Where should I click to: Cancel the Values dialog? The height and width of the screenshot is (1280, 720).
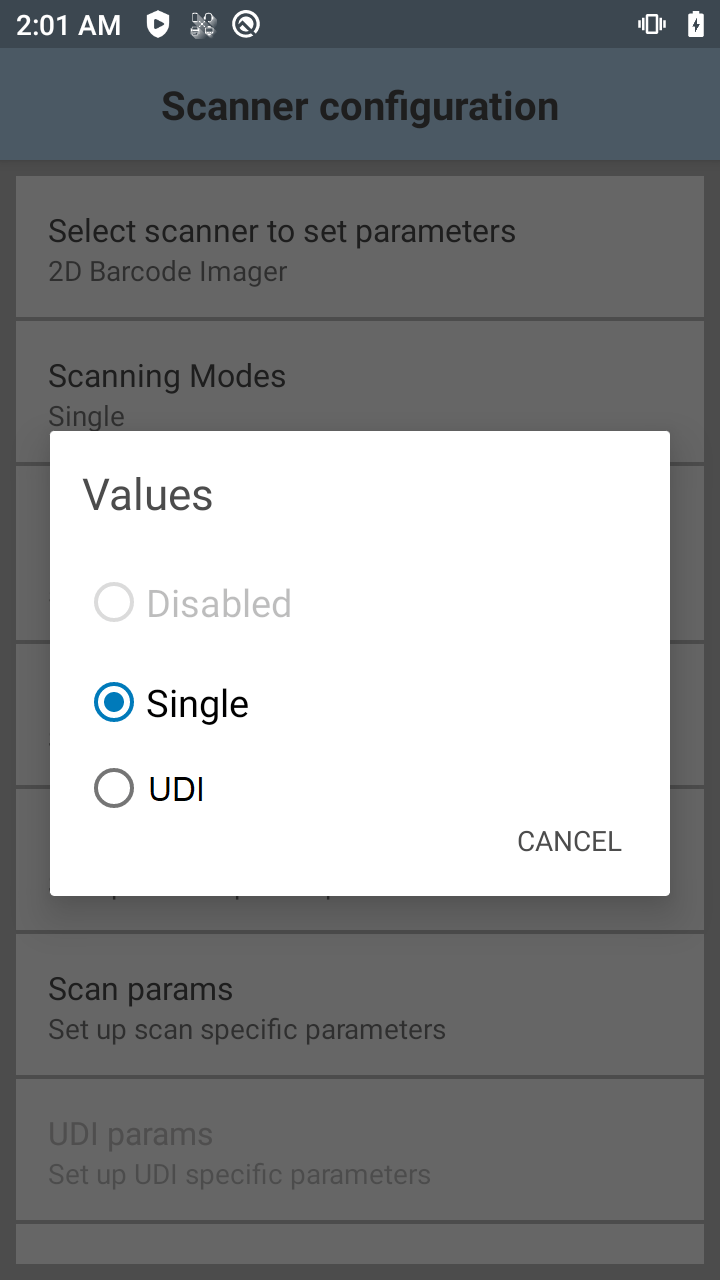pos(569,841)
